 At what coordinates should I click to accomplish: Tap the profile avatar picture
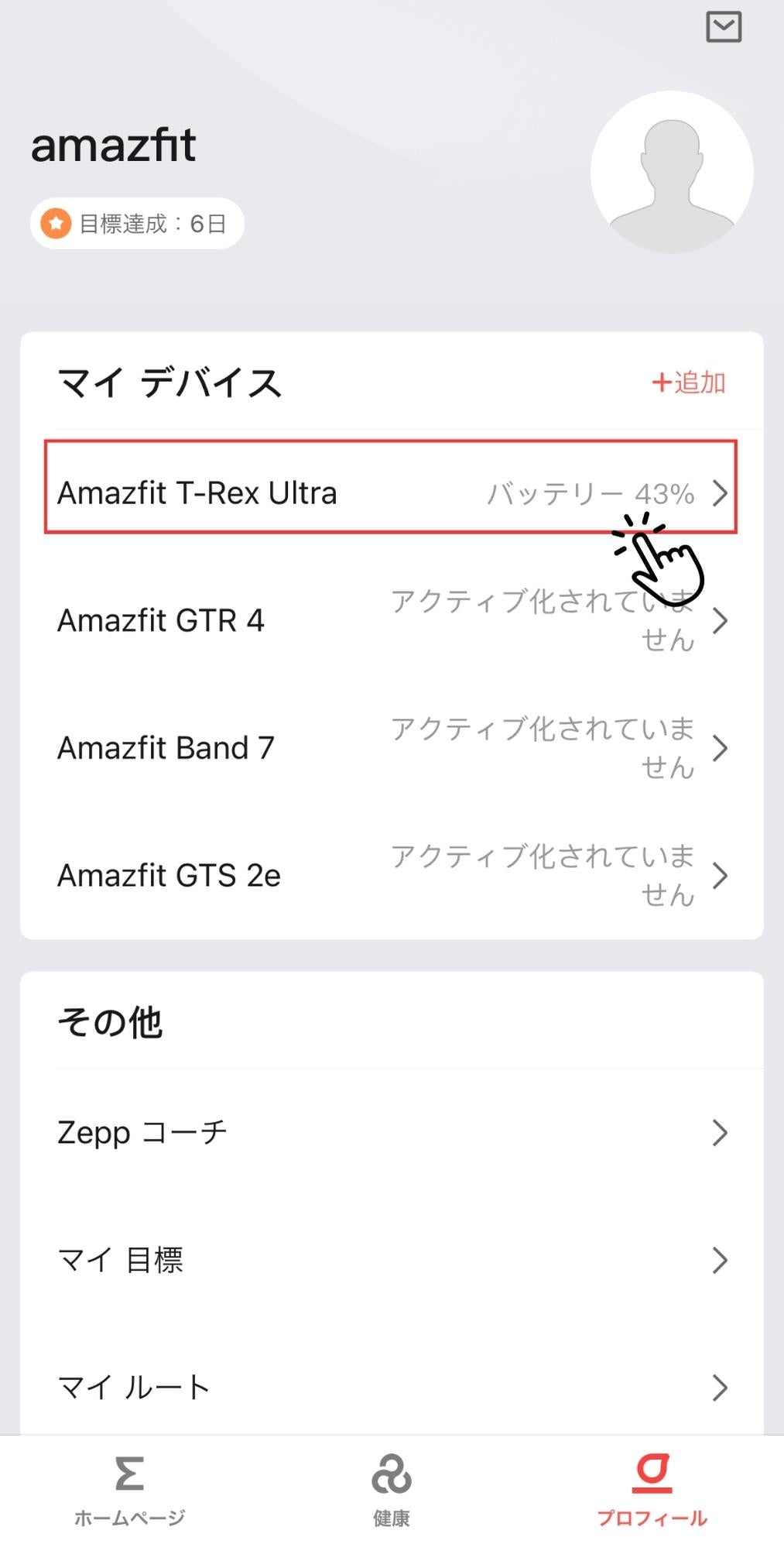672,172
